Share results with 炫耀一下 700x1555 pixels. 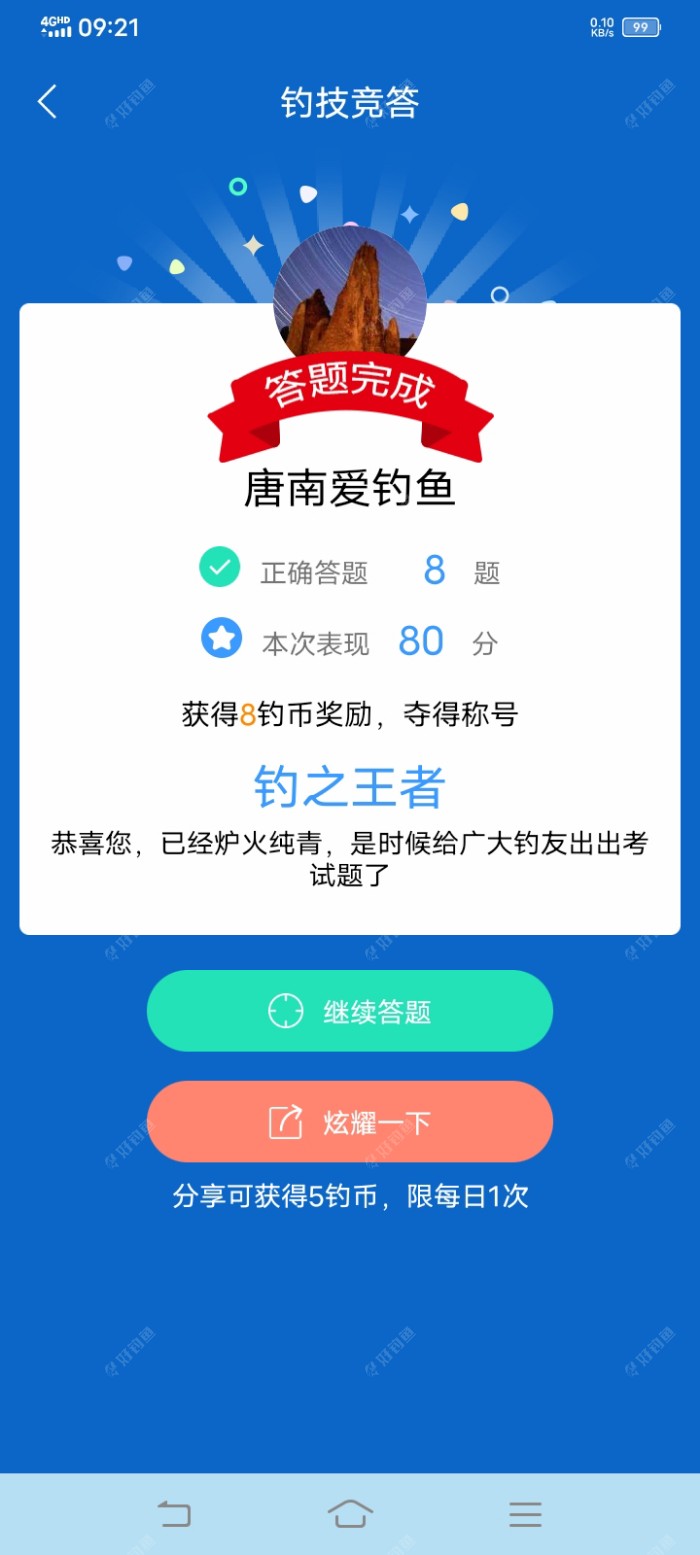click(x=350, y=1122)
